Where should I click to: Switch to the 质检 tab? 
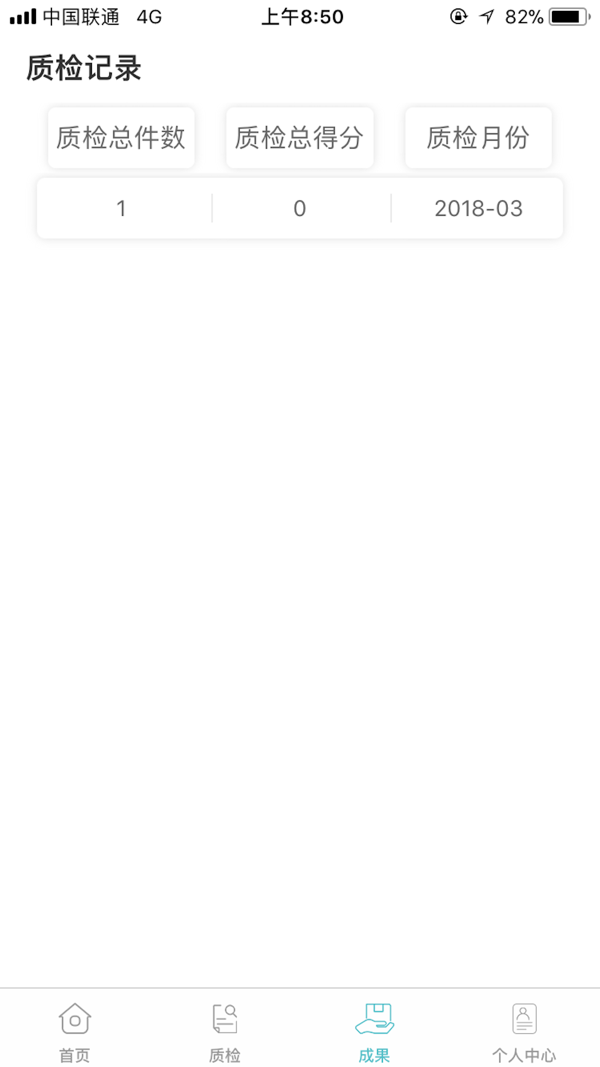point(225,1030)
